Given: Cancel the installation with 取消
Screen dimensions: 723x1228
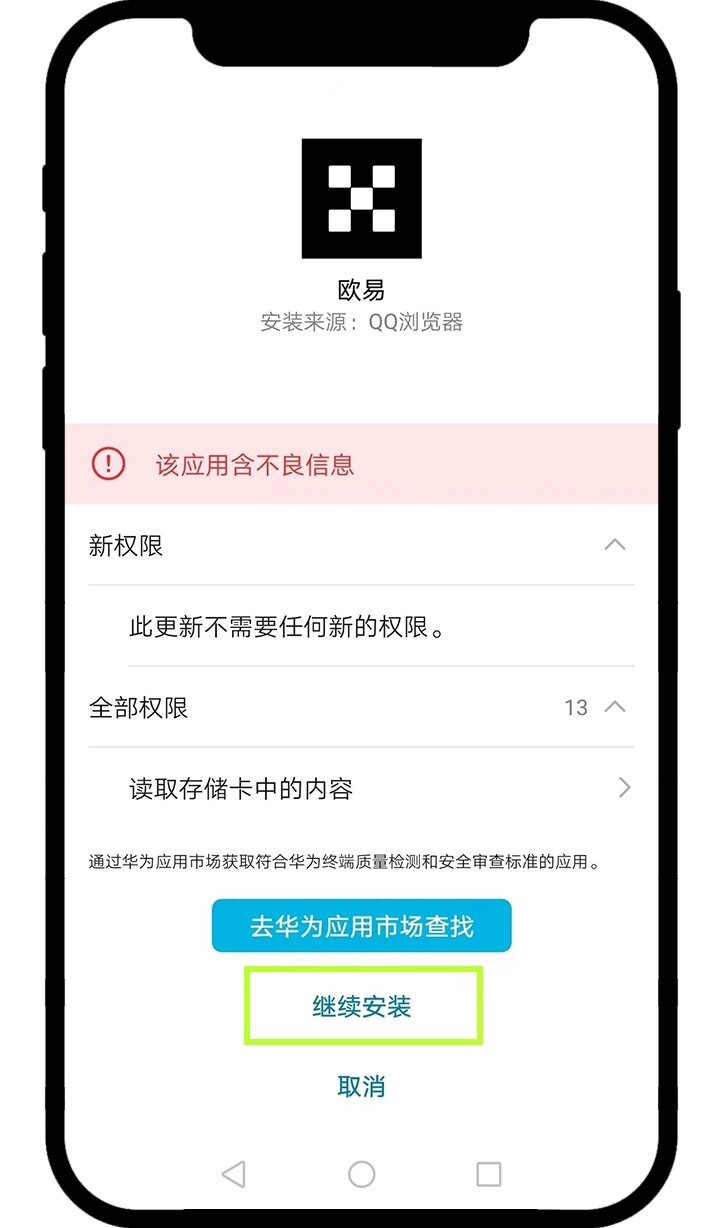Looking at the screenshot, I should 362,1087.
